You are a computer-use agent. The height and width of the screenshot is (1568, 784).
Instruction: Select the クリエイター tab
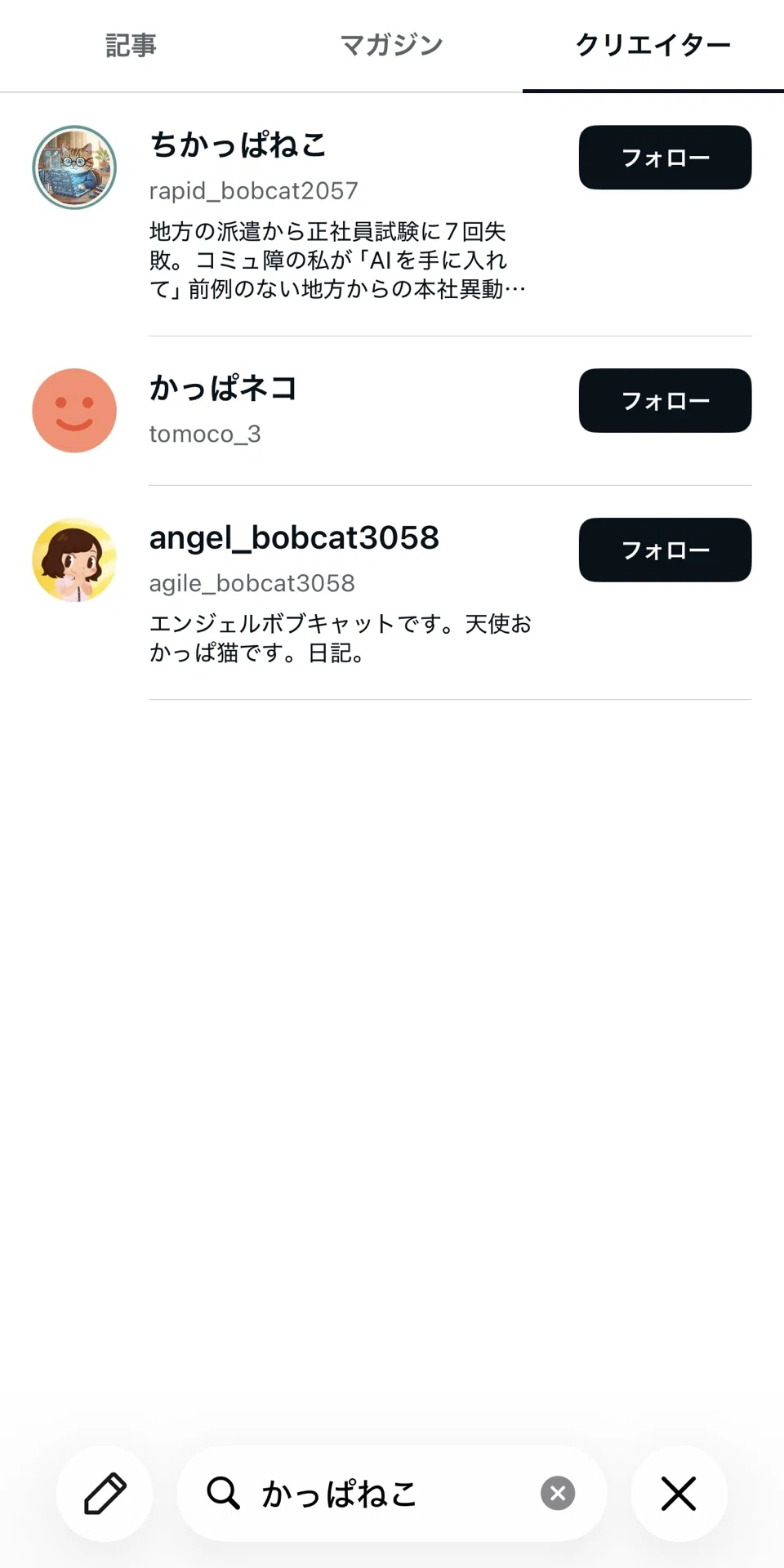653,45
